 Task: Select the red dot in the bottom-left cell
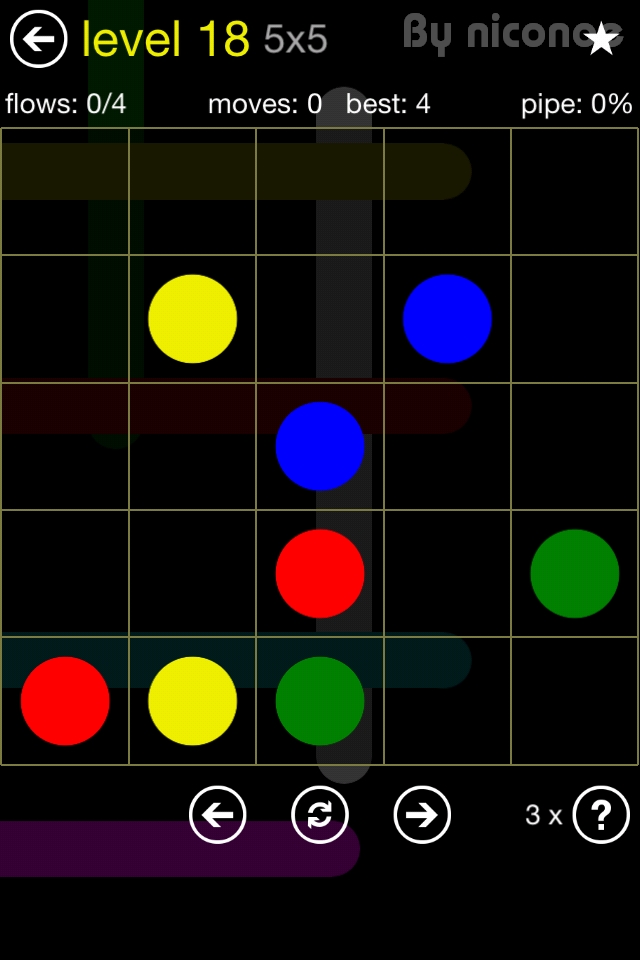65,701
